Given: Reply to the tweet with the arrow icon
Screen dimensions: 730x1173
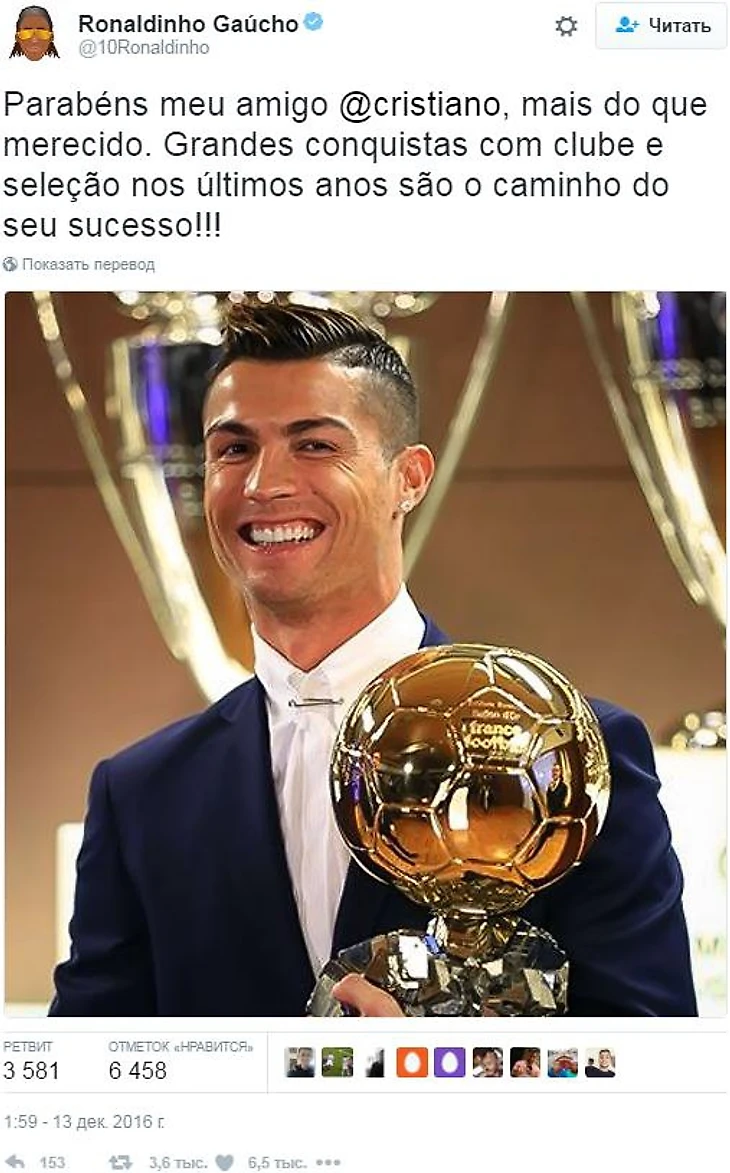Looking at the screenshot, I should pos(17,1162).
